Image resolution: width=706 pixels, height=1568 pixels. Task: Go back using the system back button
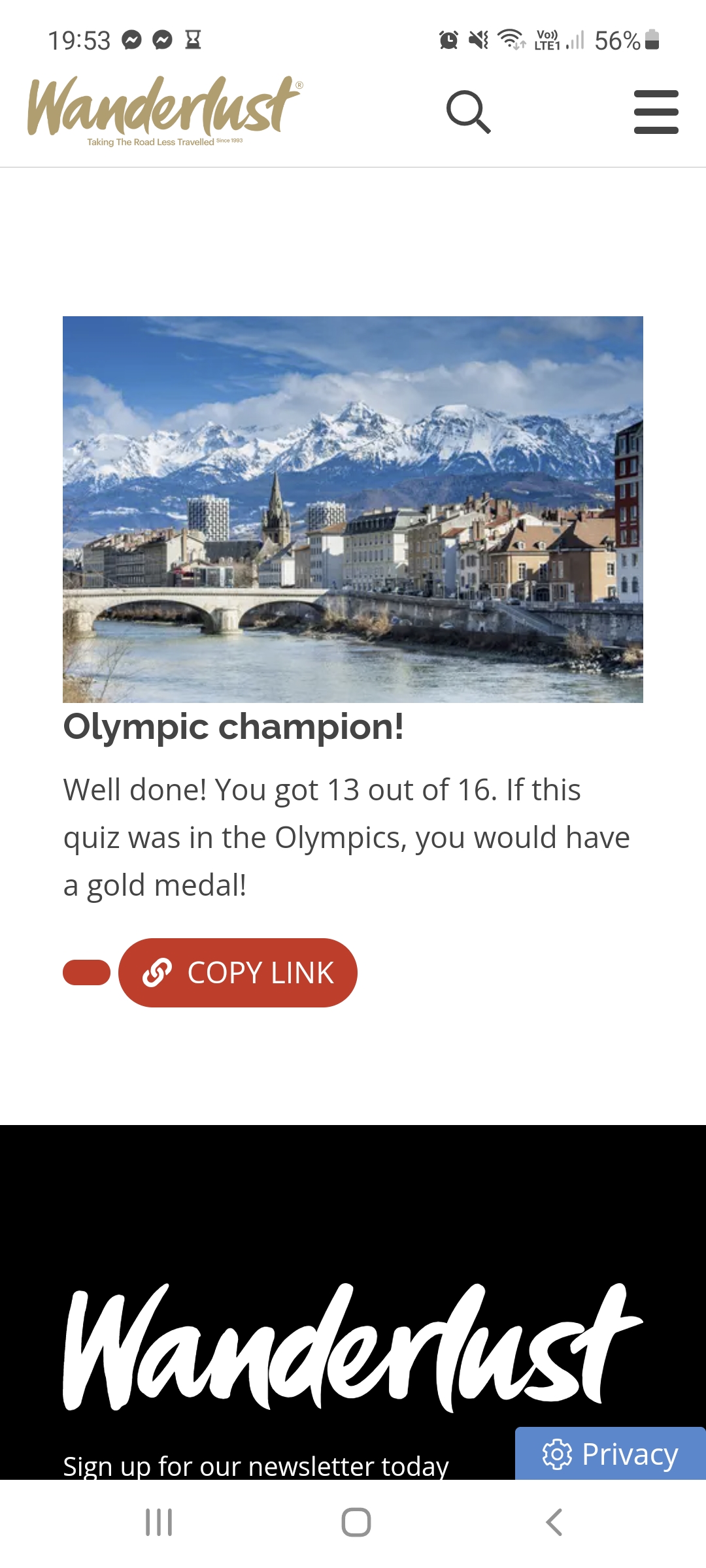coord(554,1522)
